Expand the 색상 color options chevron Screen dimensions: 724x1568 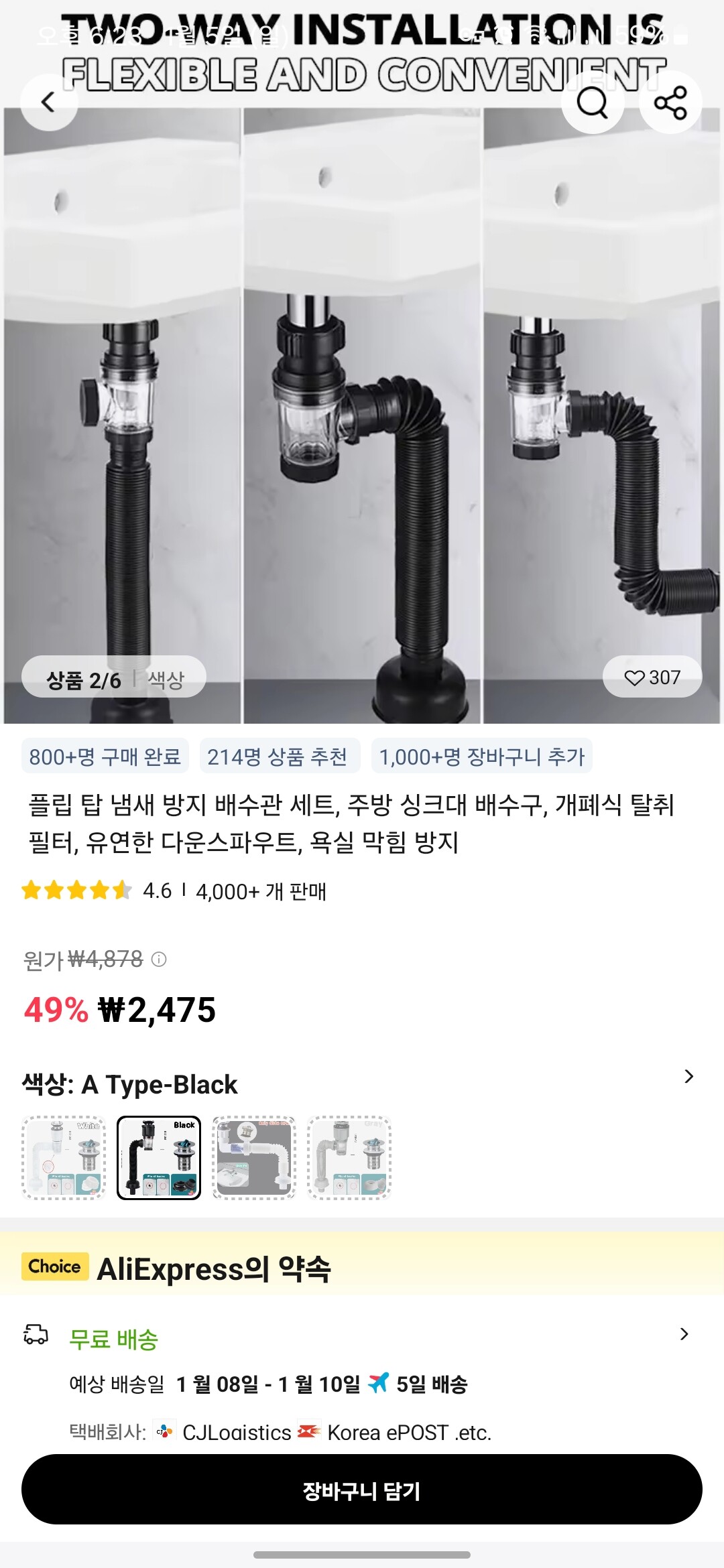click(x=688, y=1076)
